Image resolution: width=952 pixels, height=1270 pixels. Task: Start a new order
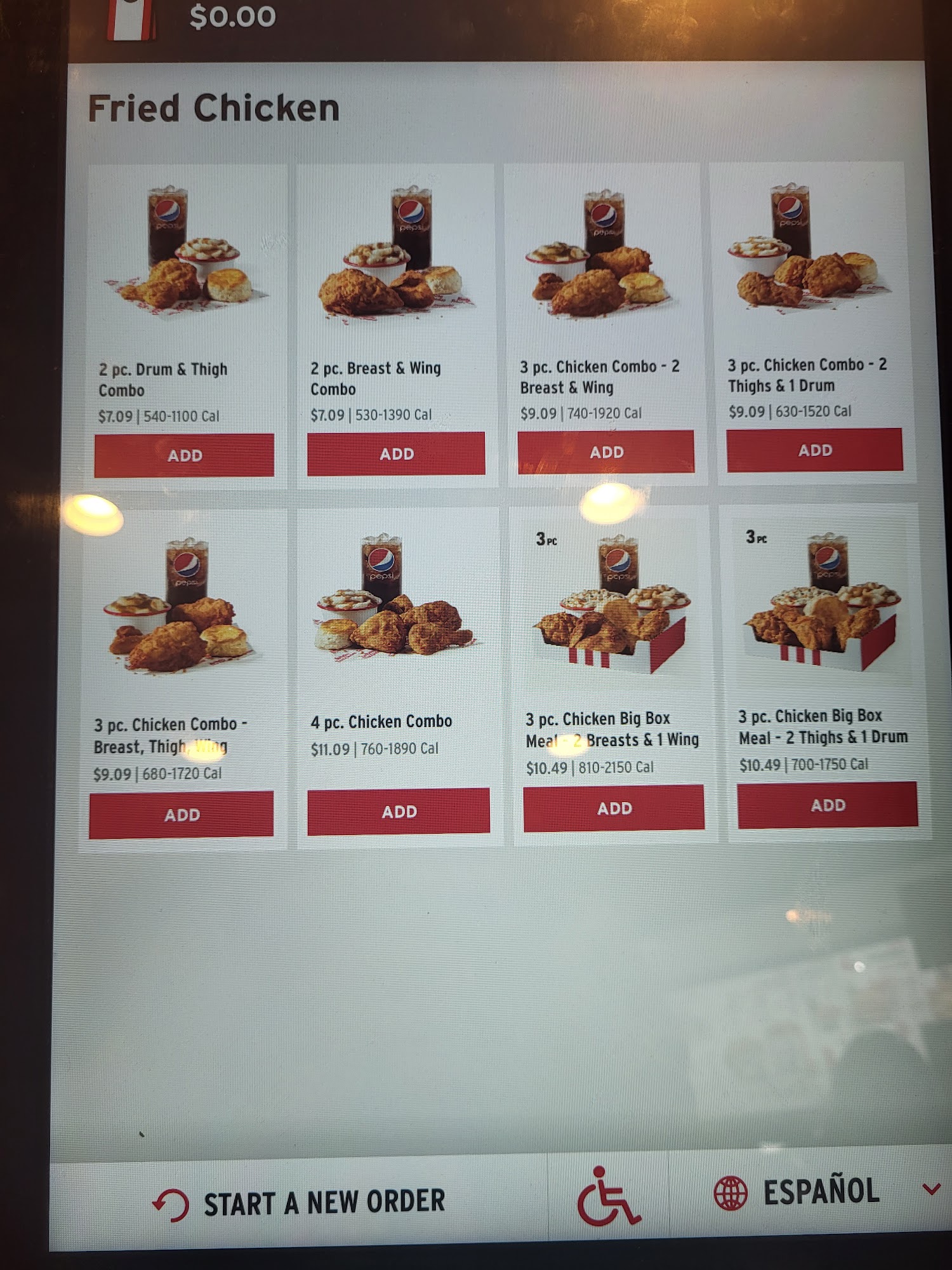tap(300, 1203)
